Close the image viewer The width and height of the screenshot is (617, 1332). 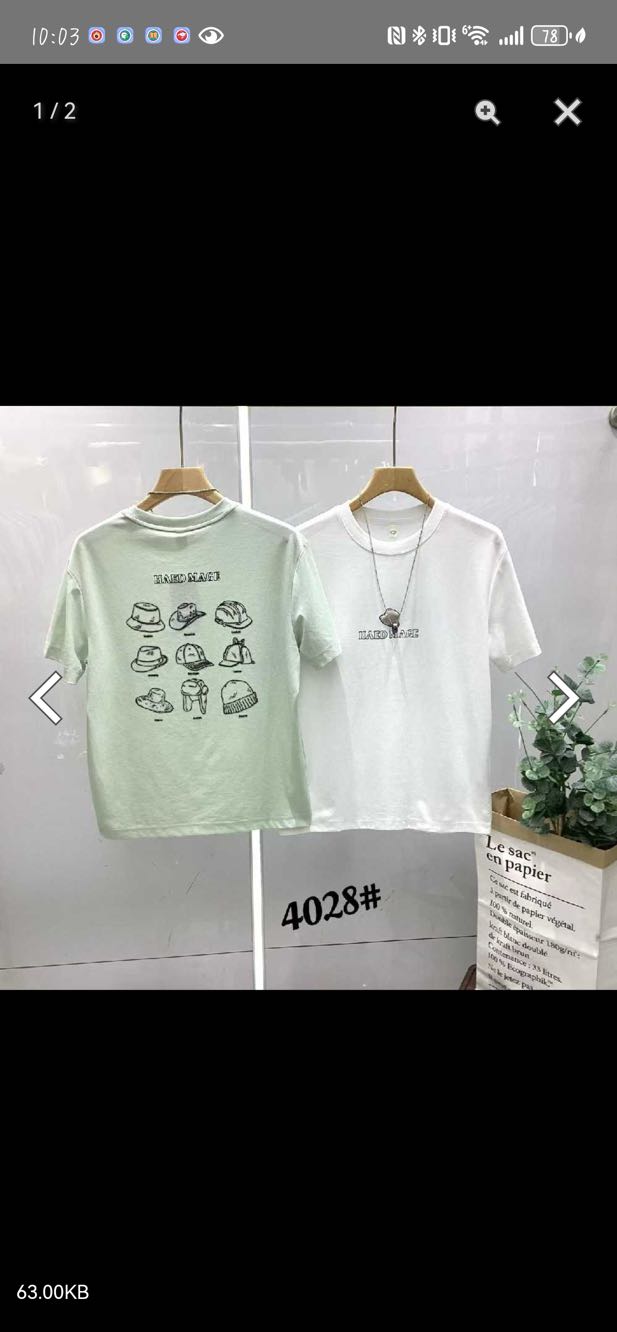tap(567, 112)
